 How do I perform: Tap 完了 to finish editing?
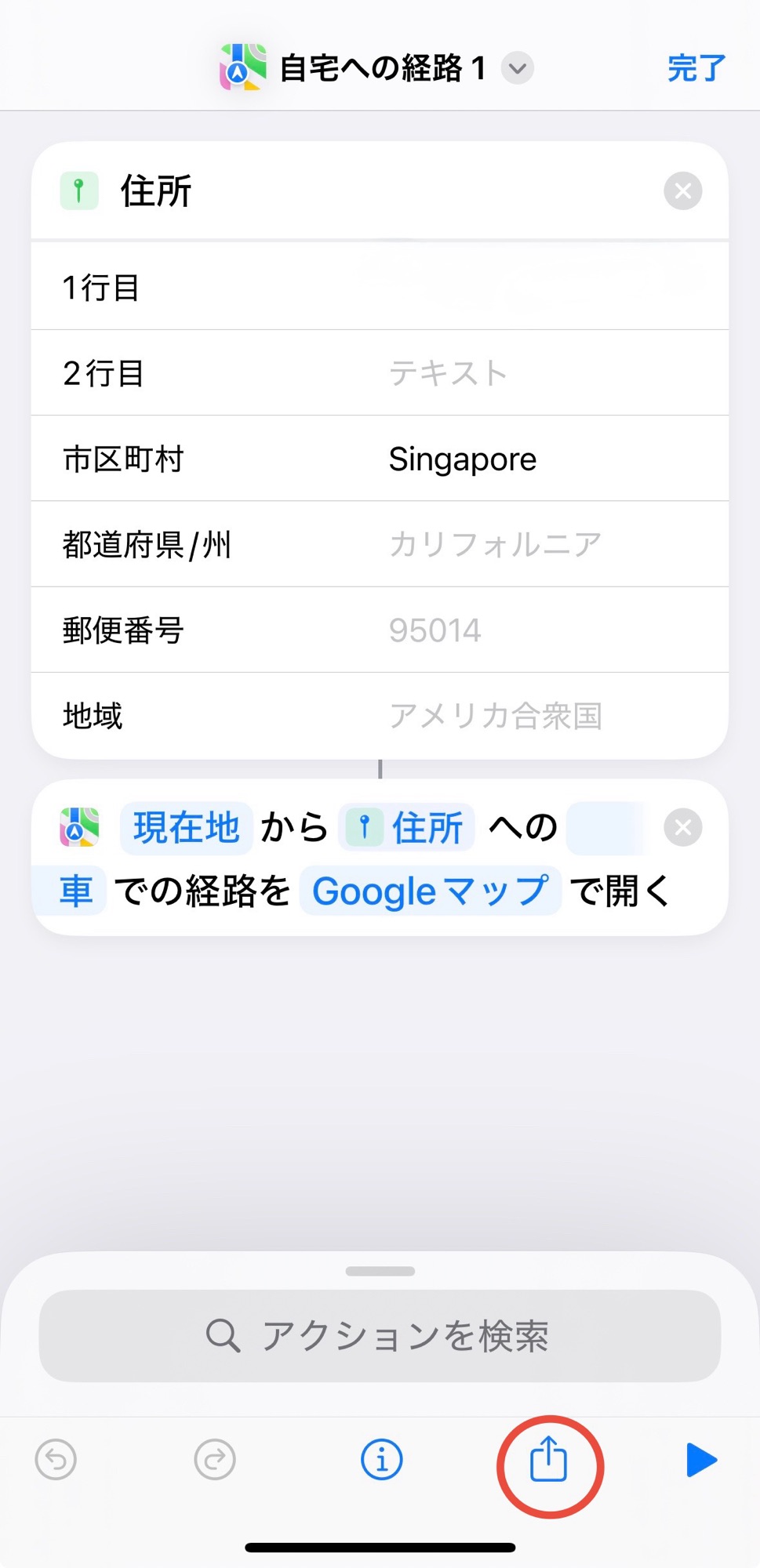point(696,68)
